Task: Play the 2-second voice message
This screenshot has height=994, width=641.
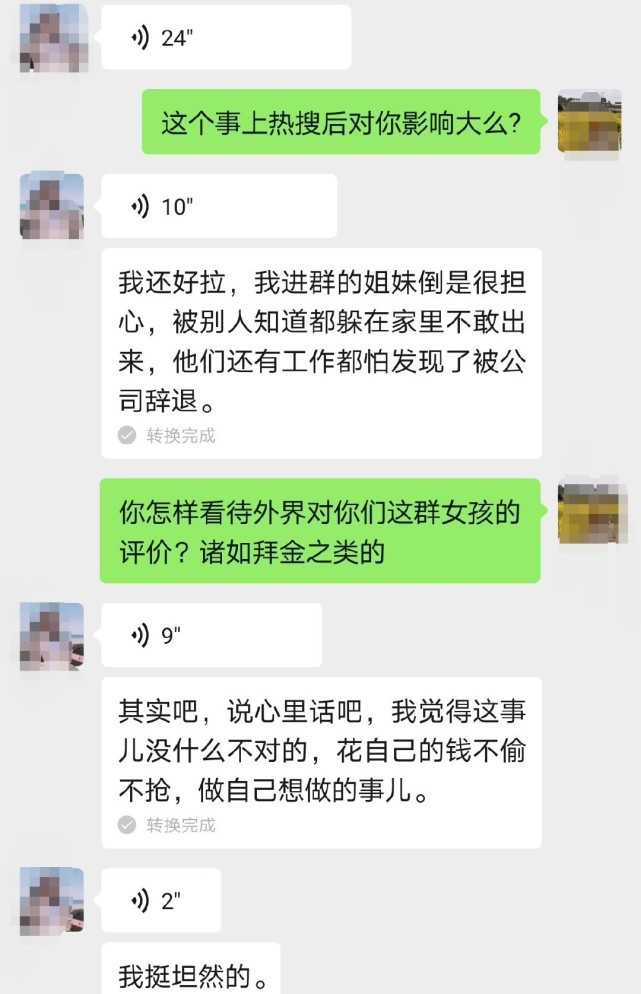Action: pos(161,900)
